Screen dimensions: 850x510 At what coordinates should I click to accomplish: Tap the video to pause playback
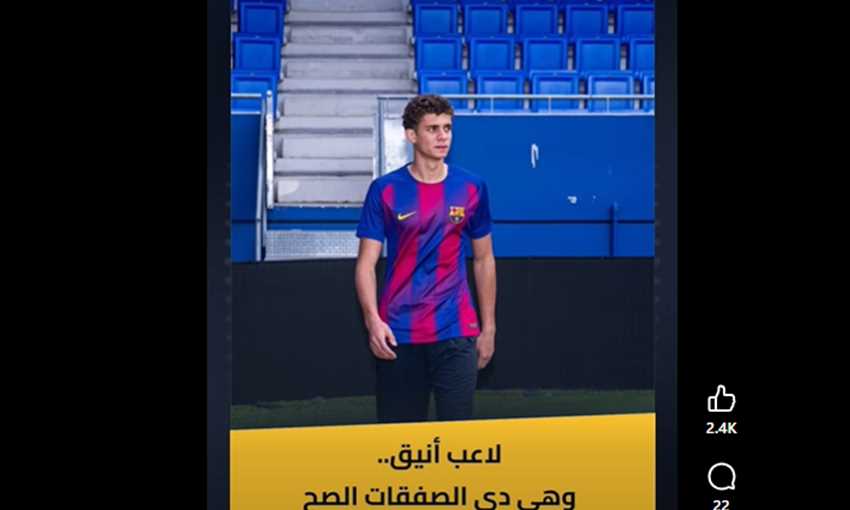(442, 250)
